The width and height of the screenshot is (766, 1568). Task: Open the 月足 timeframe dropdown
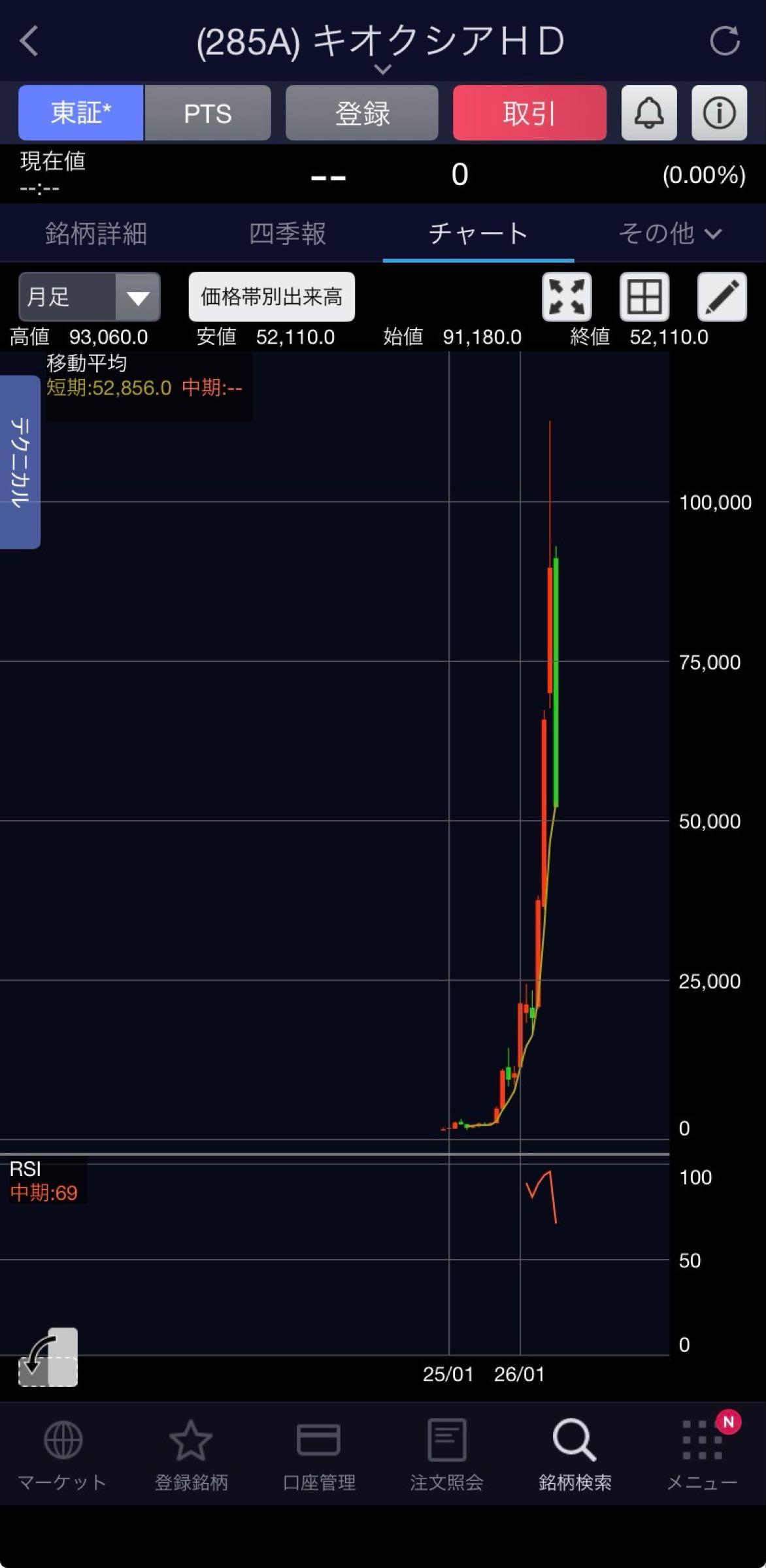90,297
